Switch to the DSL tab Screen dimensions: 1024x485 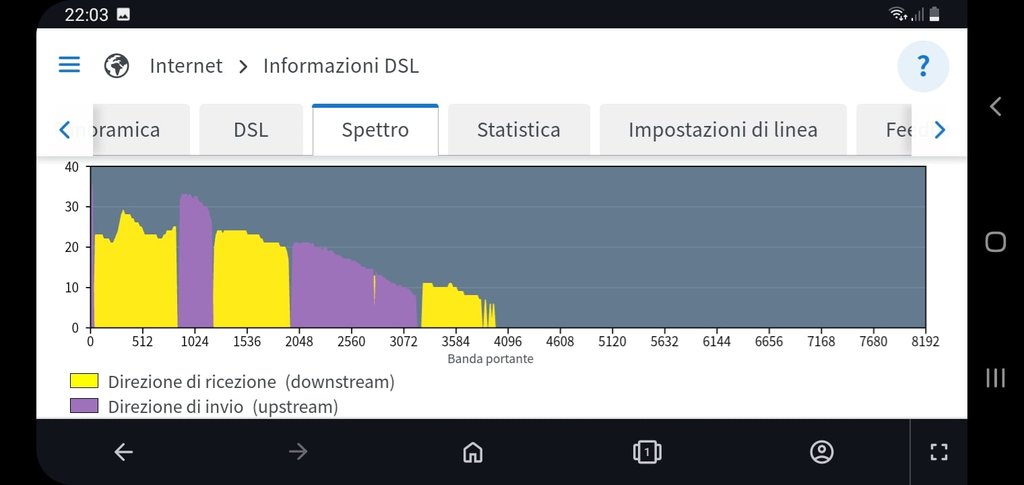pos(251,130)
